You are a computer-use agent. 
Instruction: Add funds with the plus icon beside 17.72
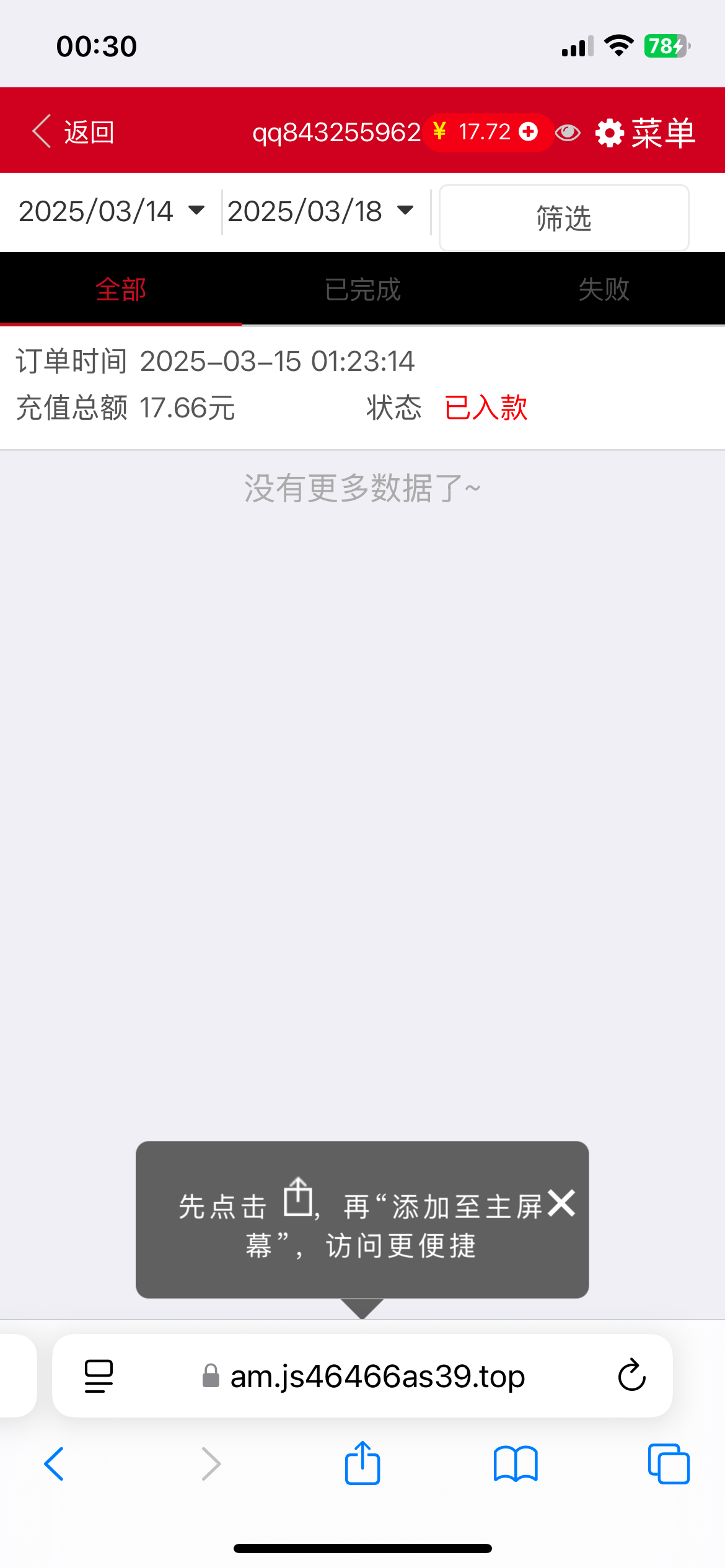(528, 131)
